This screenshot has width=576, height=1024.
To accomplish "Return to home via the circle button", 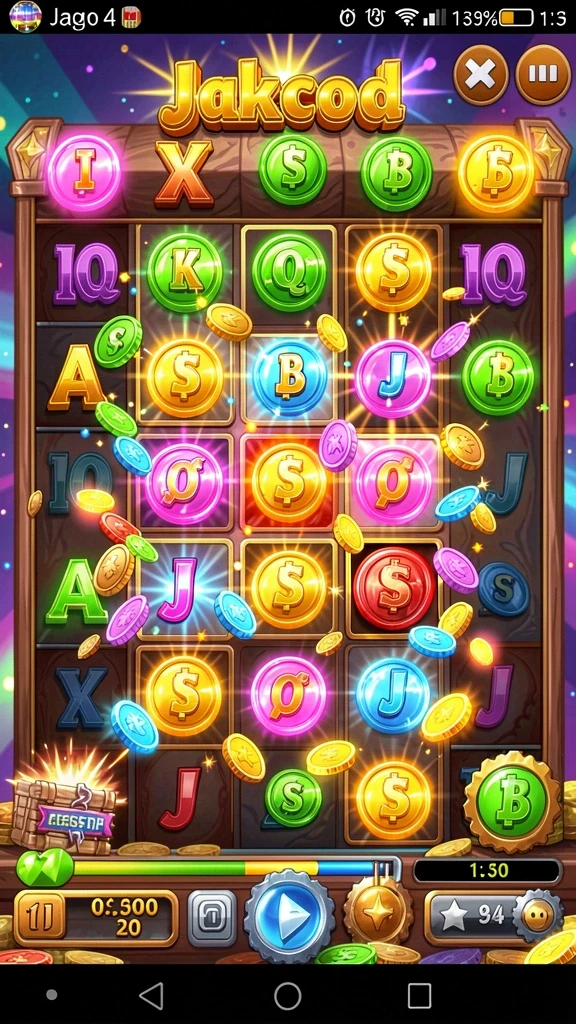I will pyautogui.click(x=287, y=996).
